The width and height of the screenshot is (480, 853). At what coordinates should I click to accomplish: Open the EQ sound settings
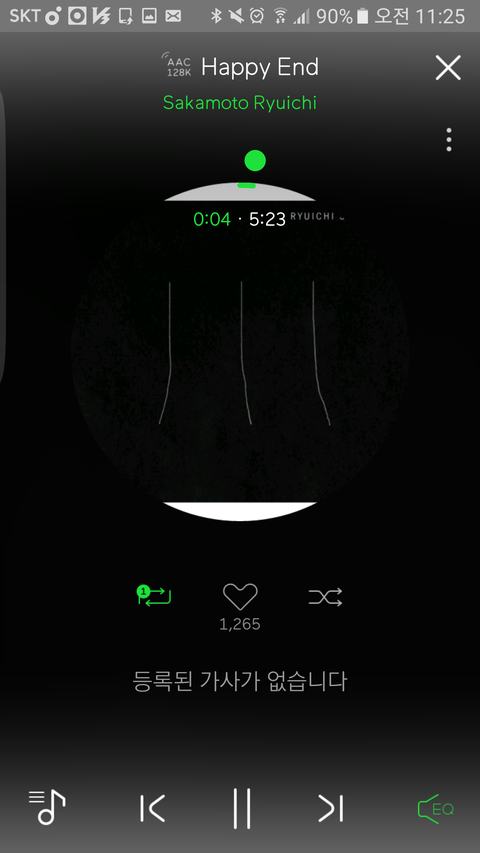(x=435, y=809)
